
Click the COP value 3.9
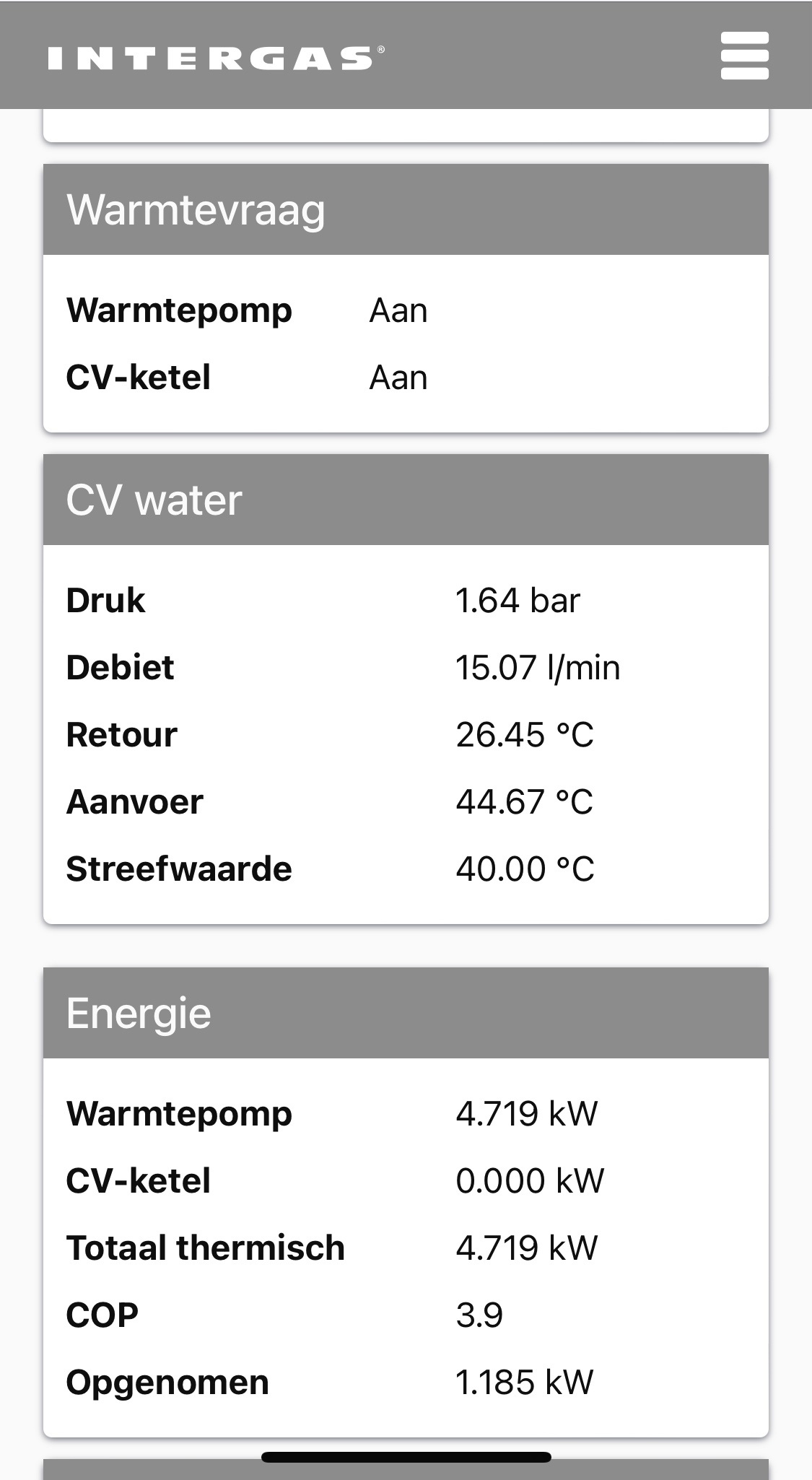481,1314
